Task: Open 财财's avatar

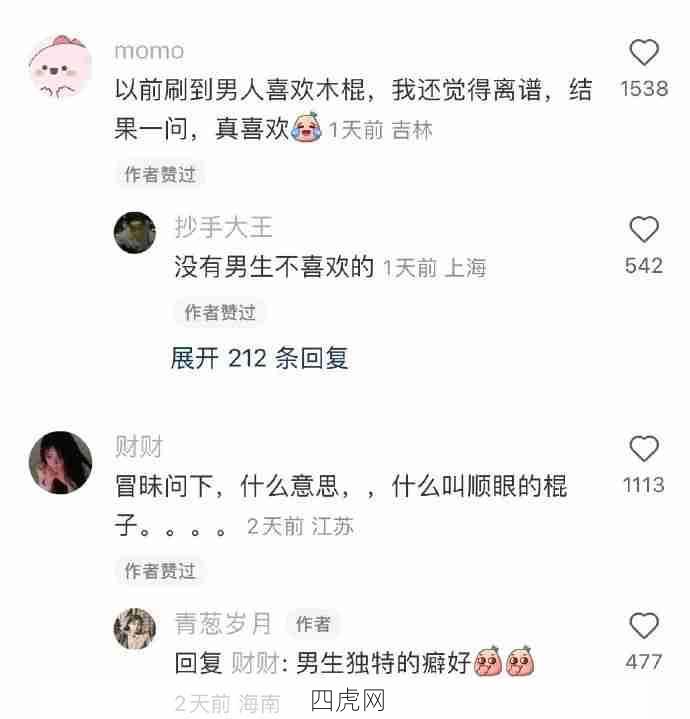Action: 59,462
